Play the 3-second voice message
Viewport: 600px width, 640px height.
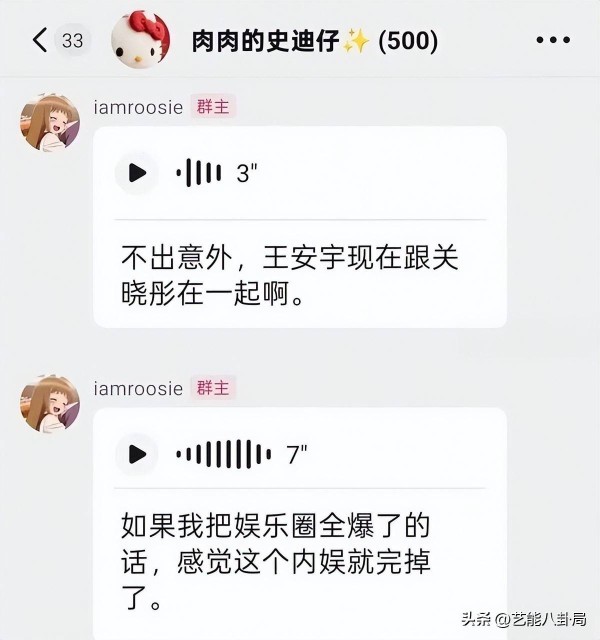coord(136,173)
